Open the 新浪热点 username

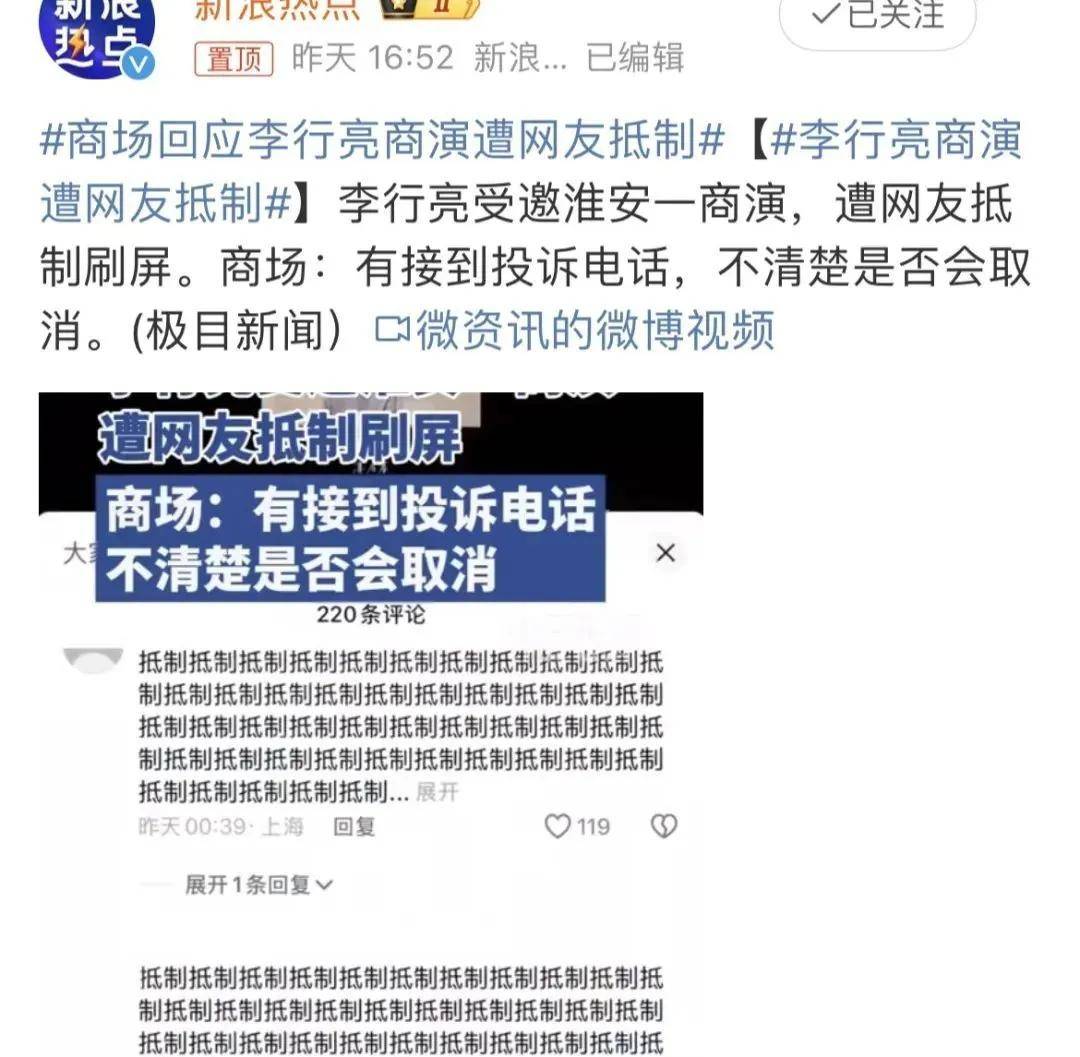(x=277, y=8)
